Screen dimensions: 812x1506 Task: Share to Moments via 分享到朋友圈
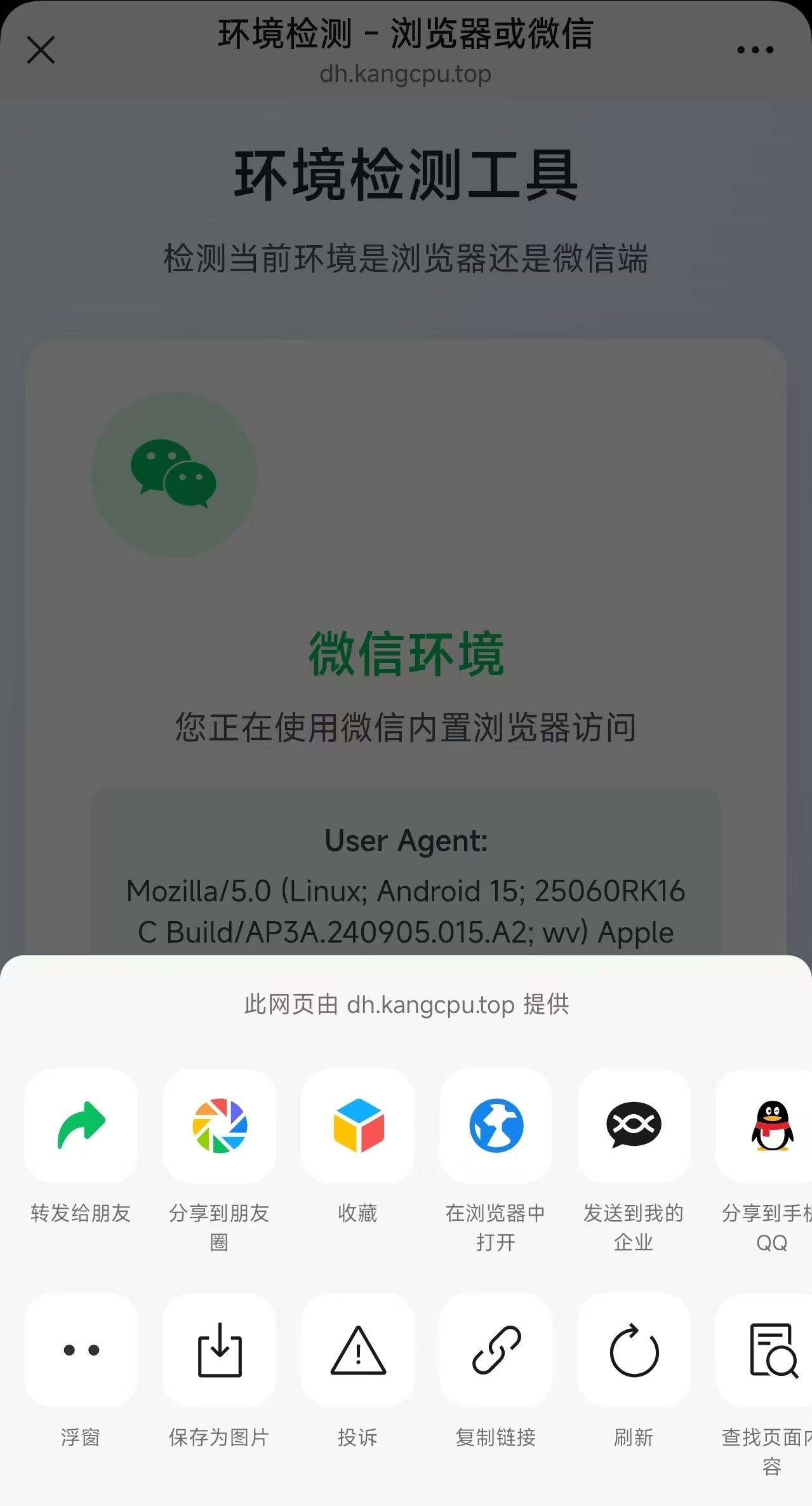[220, 1126]
